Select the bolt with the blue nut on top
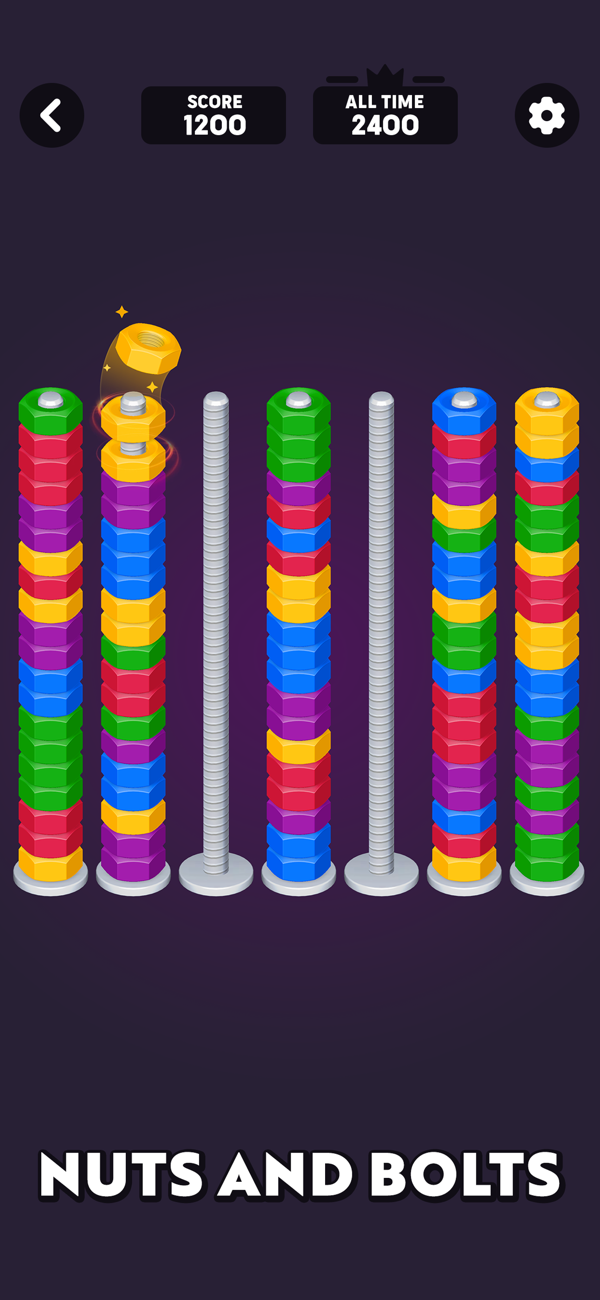The image size is (600, 1300). click(464, 640)
